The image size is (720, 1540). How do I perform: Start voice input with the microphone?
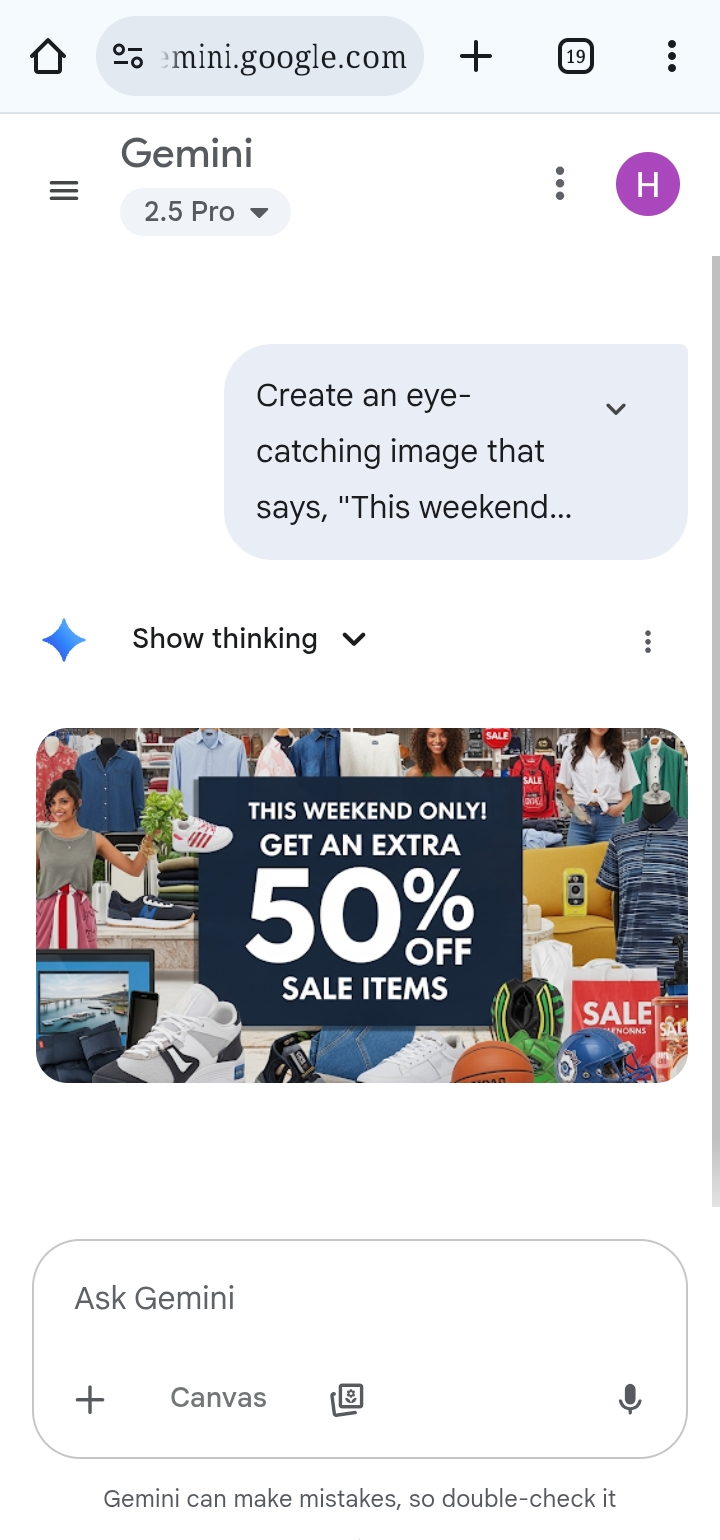click(x=629, y=1399)
